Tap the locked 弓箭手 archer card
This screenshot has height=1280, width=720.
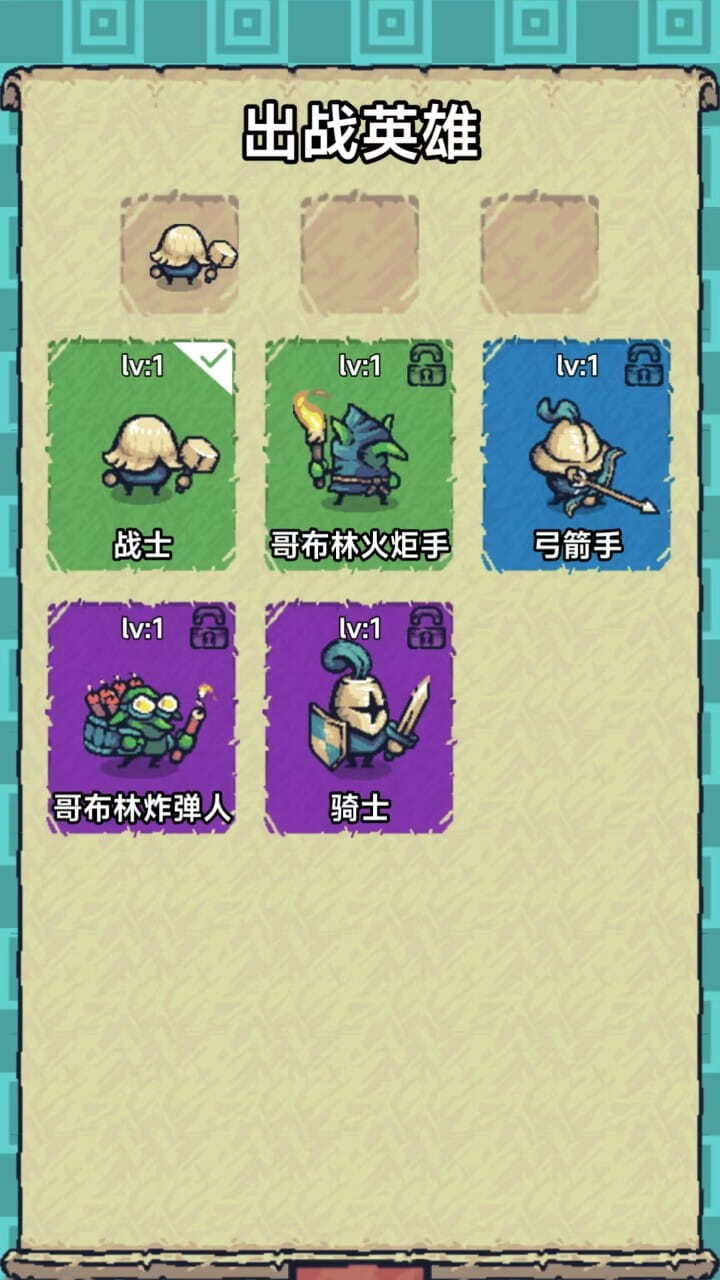pos(577,455)
